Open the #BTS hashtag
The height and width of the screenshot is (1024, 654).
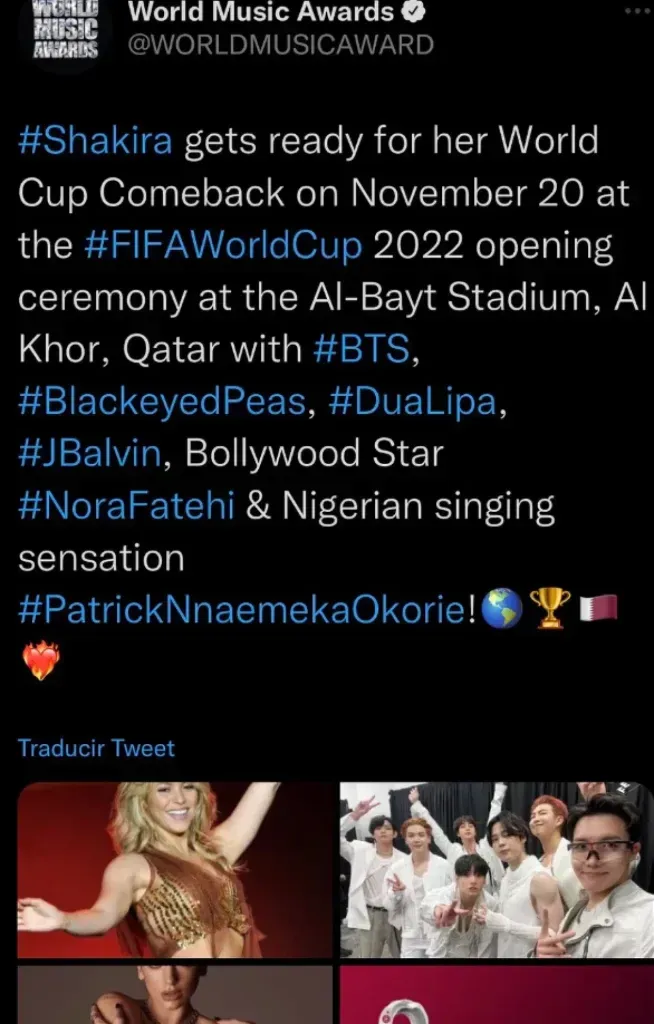(x=361, y=349)
